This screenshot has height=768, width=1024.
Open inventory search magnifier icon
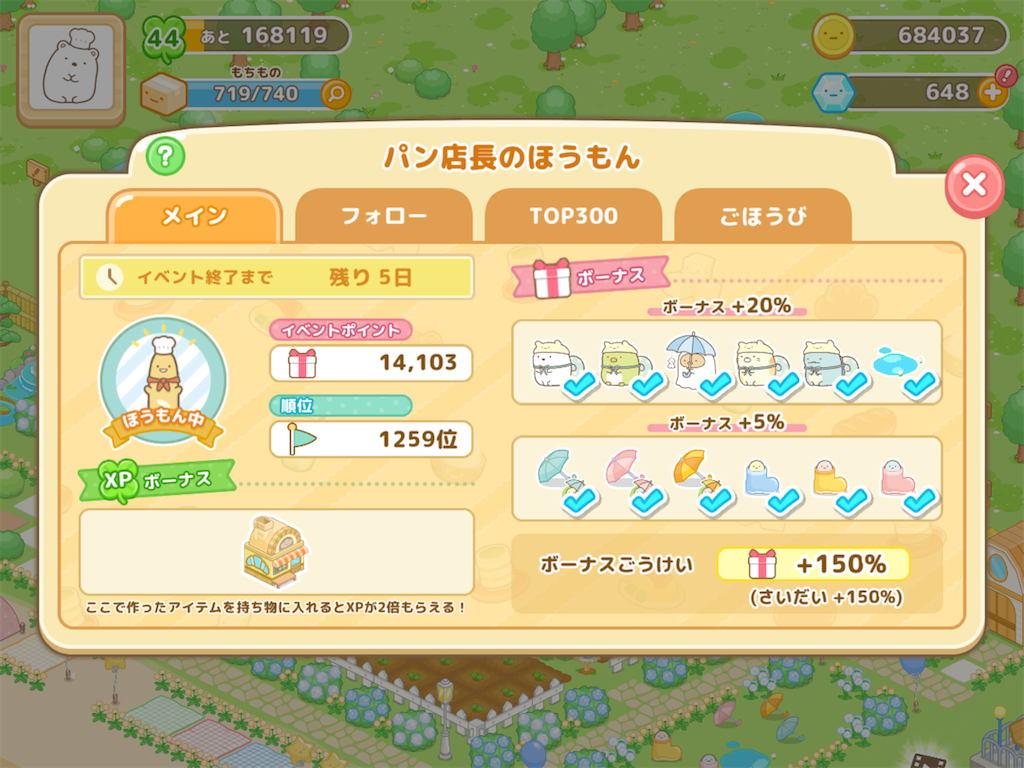click(x=336, y=94)
